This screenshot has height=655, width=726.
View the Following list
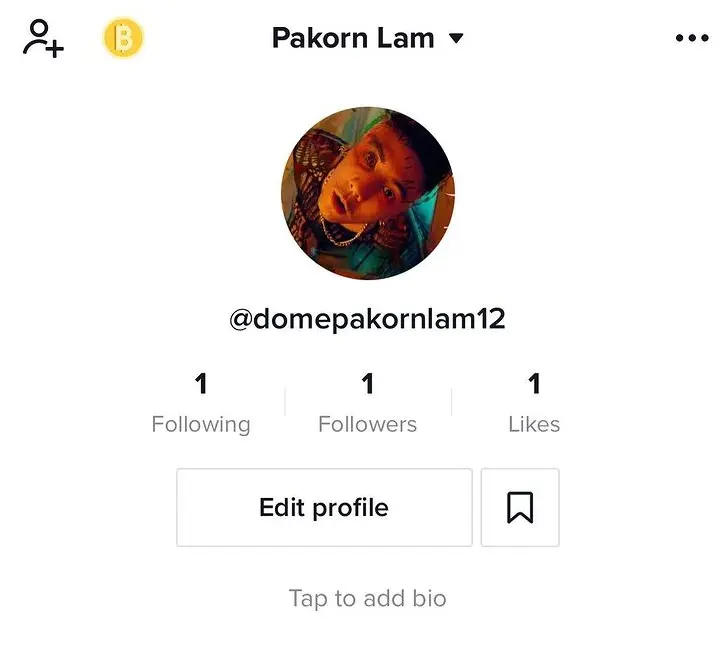[201, 404]
